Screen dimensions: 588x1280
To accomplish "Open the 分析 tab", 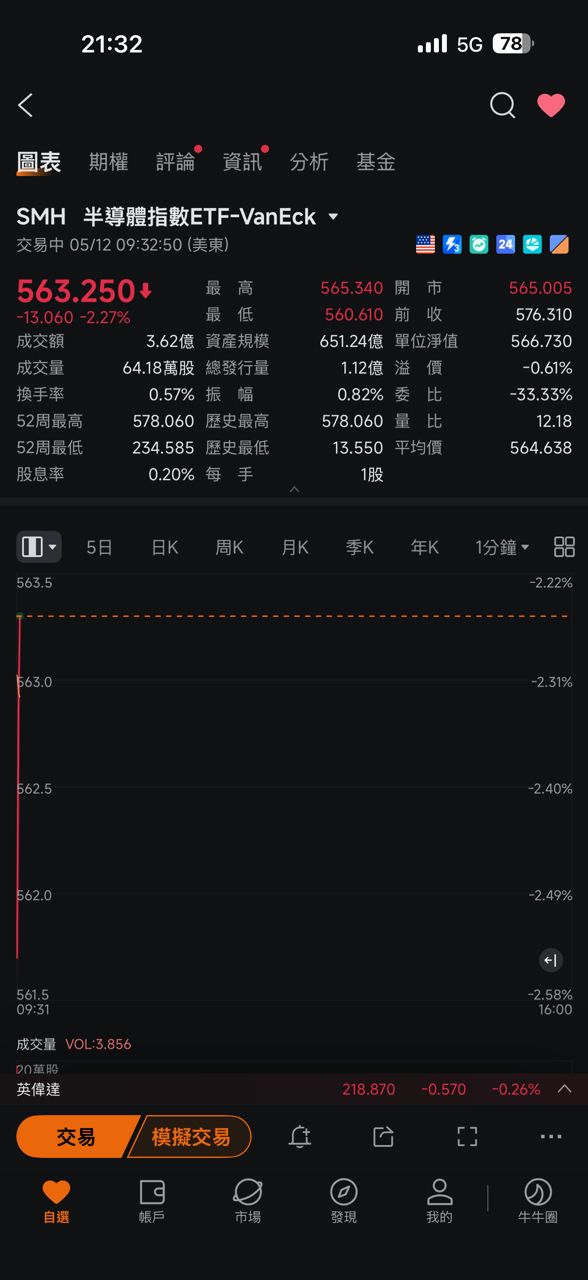I will tap(309, 162).
